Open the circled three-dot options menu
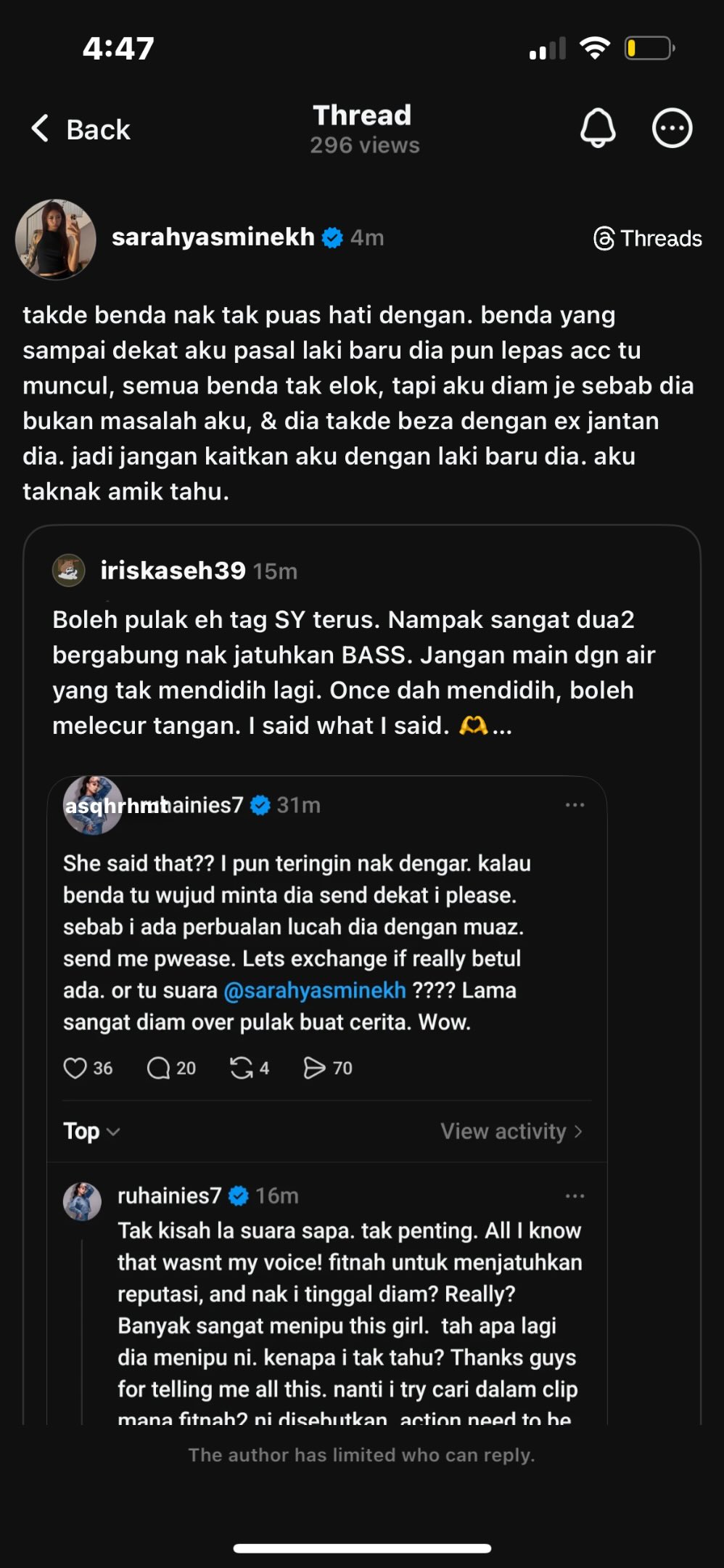This screenshot has width=724, height=1568. (x=672, y=129)
